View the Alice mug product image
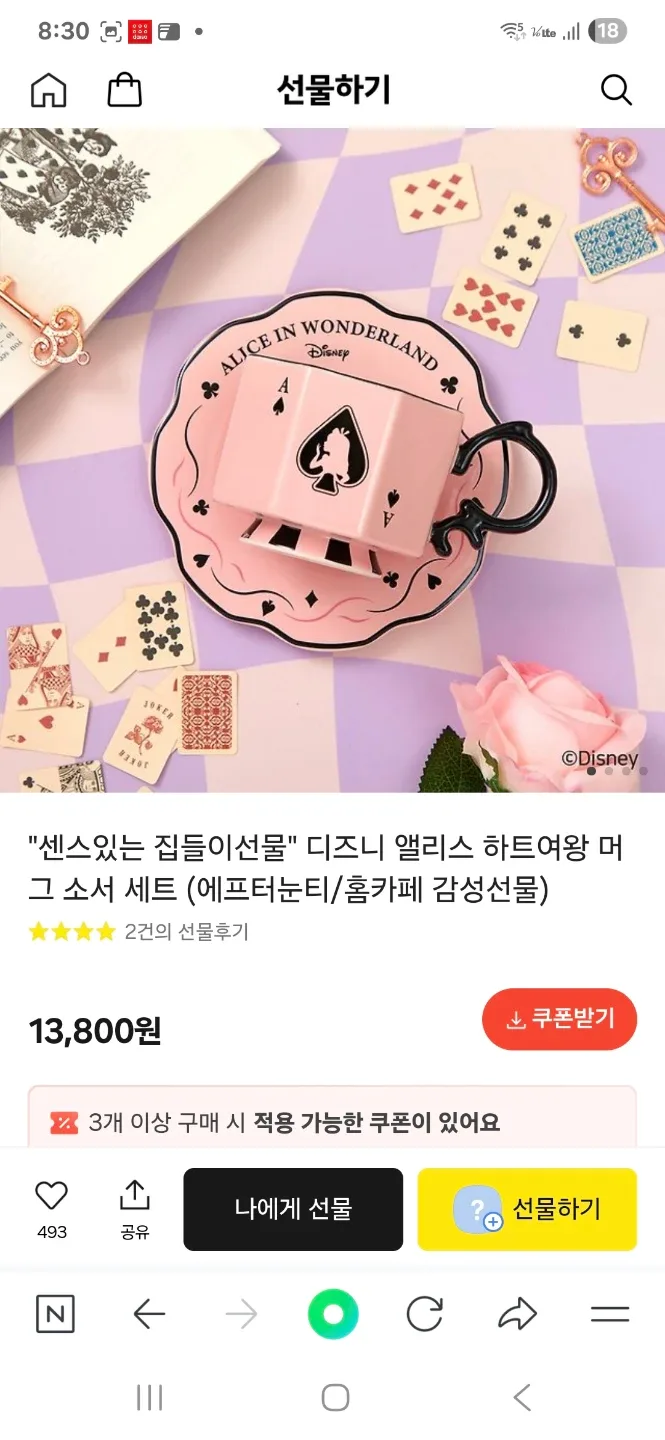The image size is (665, 1440). coord(332,460)
